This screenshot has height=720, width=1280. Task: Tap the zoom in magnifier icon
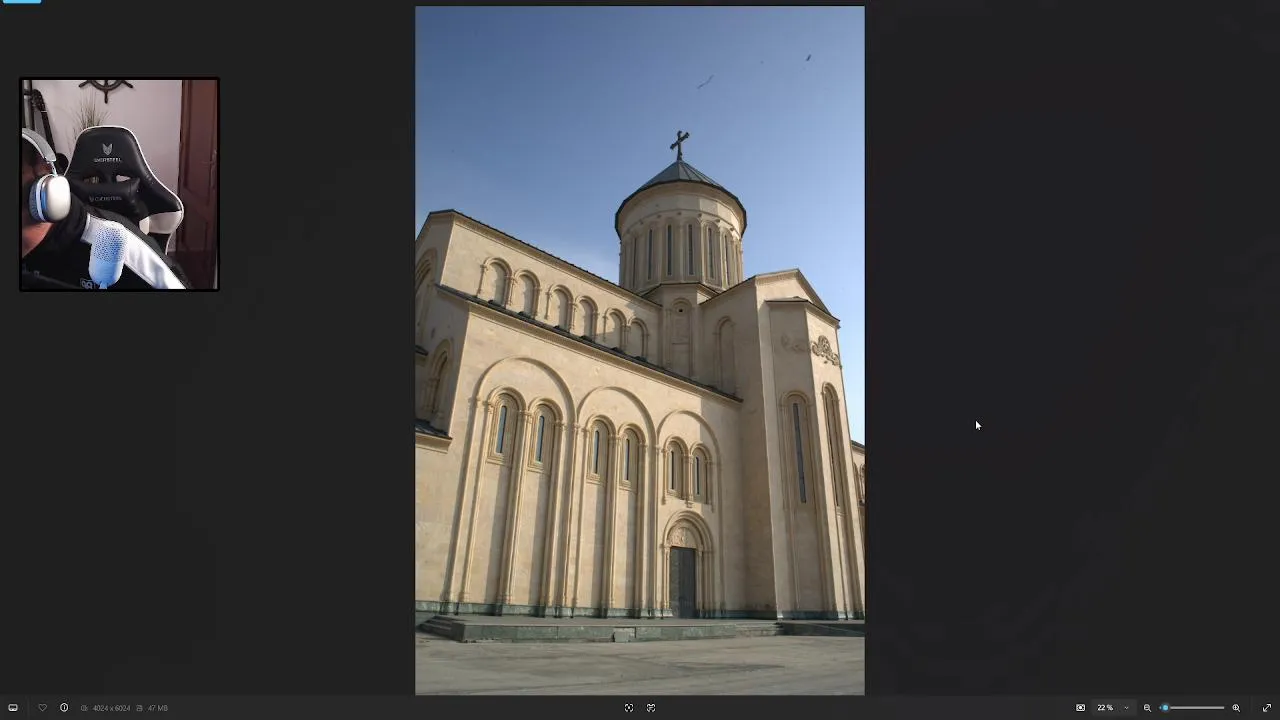point(1236,708)
